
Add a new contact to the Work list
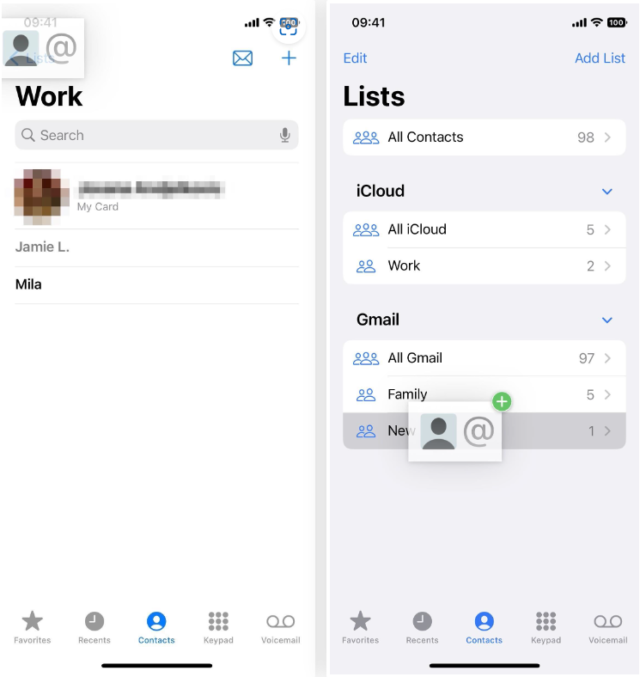pyautogui.click(x=289, y=58)
